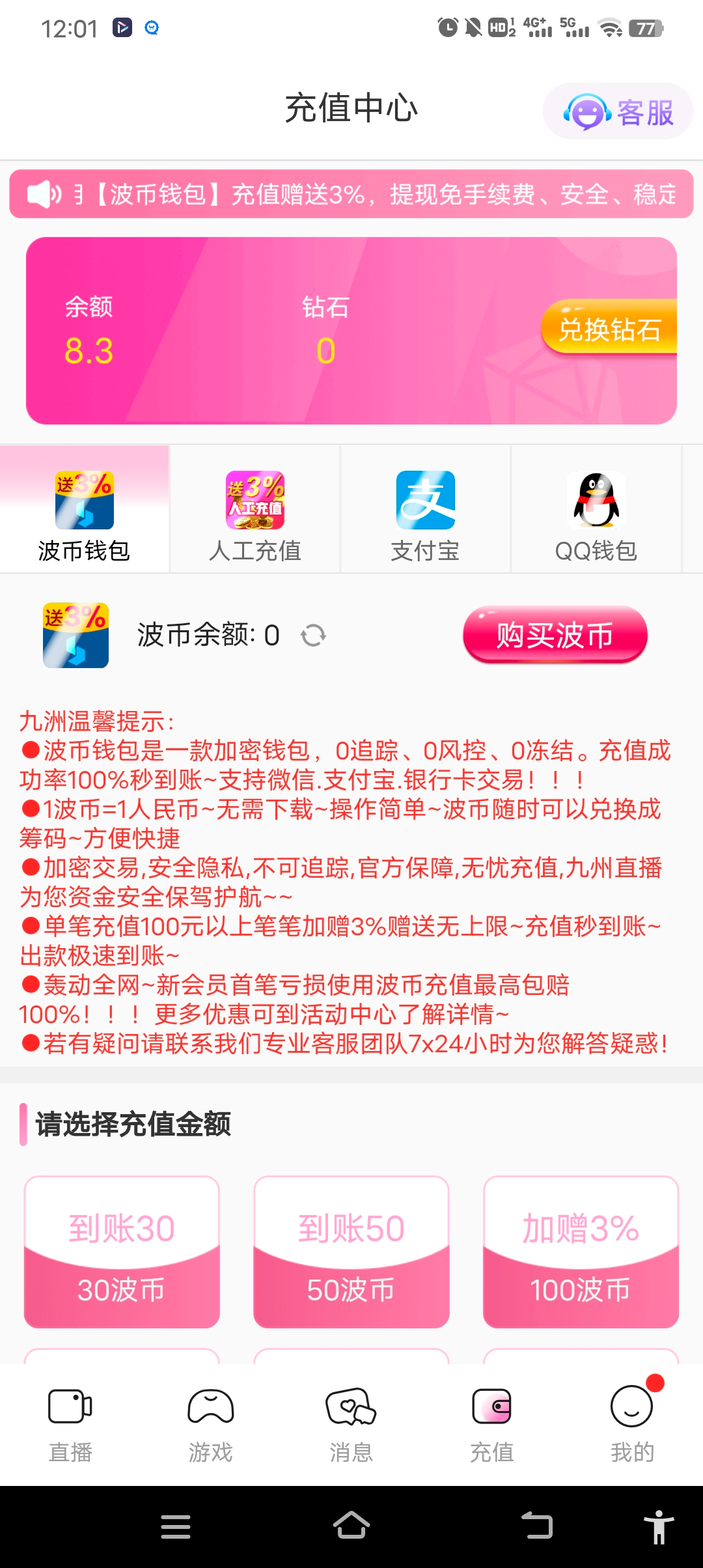The height and width of the screenshot is (1568, 703).
Task: Click the 购买波币 buy button
Action: click(554, 635)
